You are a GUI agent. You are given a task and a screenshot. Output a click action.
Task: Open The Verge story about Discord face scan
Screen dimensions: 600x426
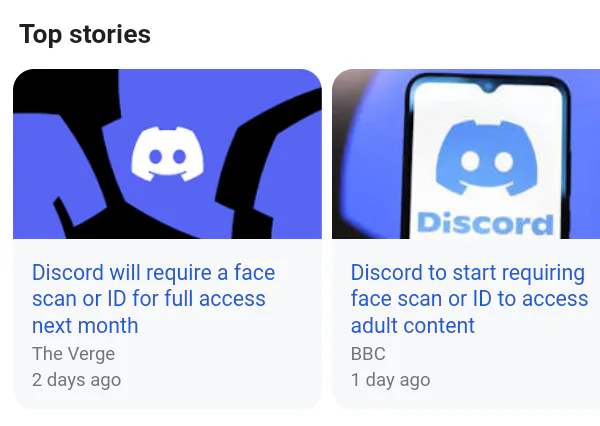point(153,299)
